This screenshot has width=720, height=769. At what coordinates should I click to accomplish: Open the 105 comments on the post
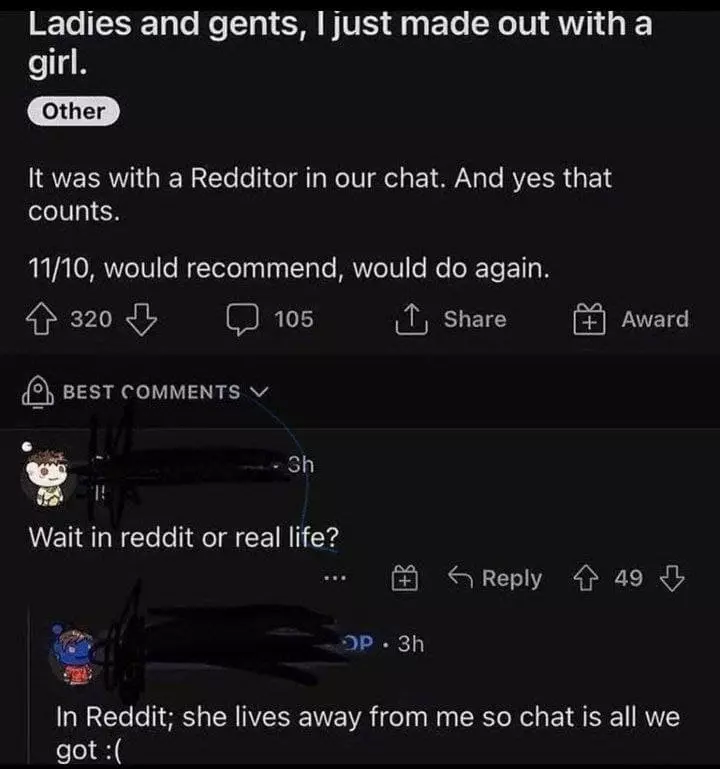point(270,319)
